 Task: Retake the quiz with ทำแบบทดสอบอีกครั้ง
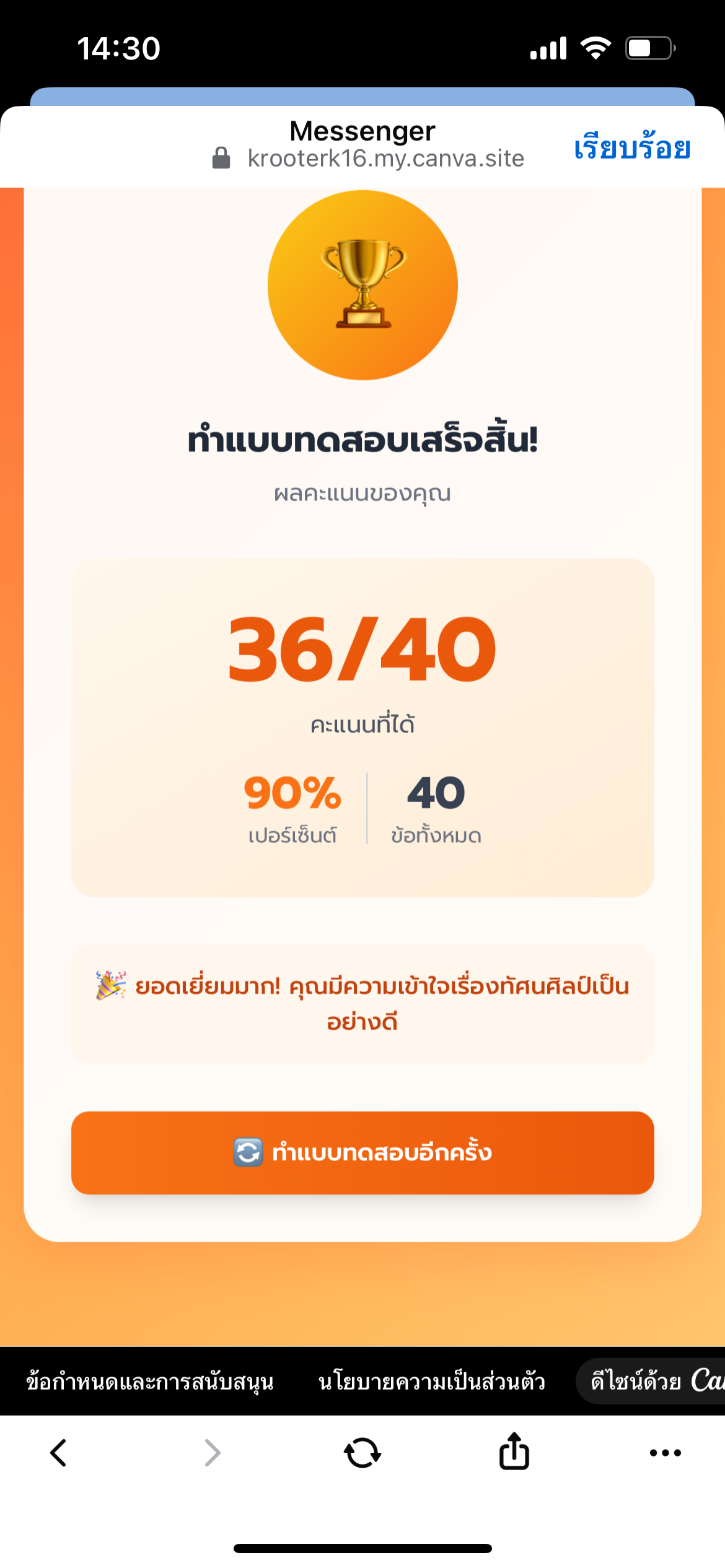point(362,1152)
